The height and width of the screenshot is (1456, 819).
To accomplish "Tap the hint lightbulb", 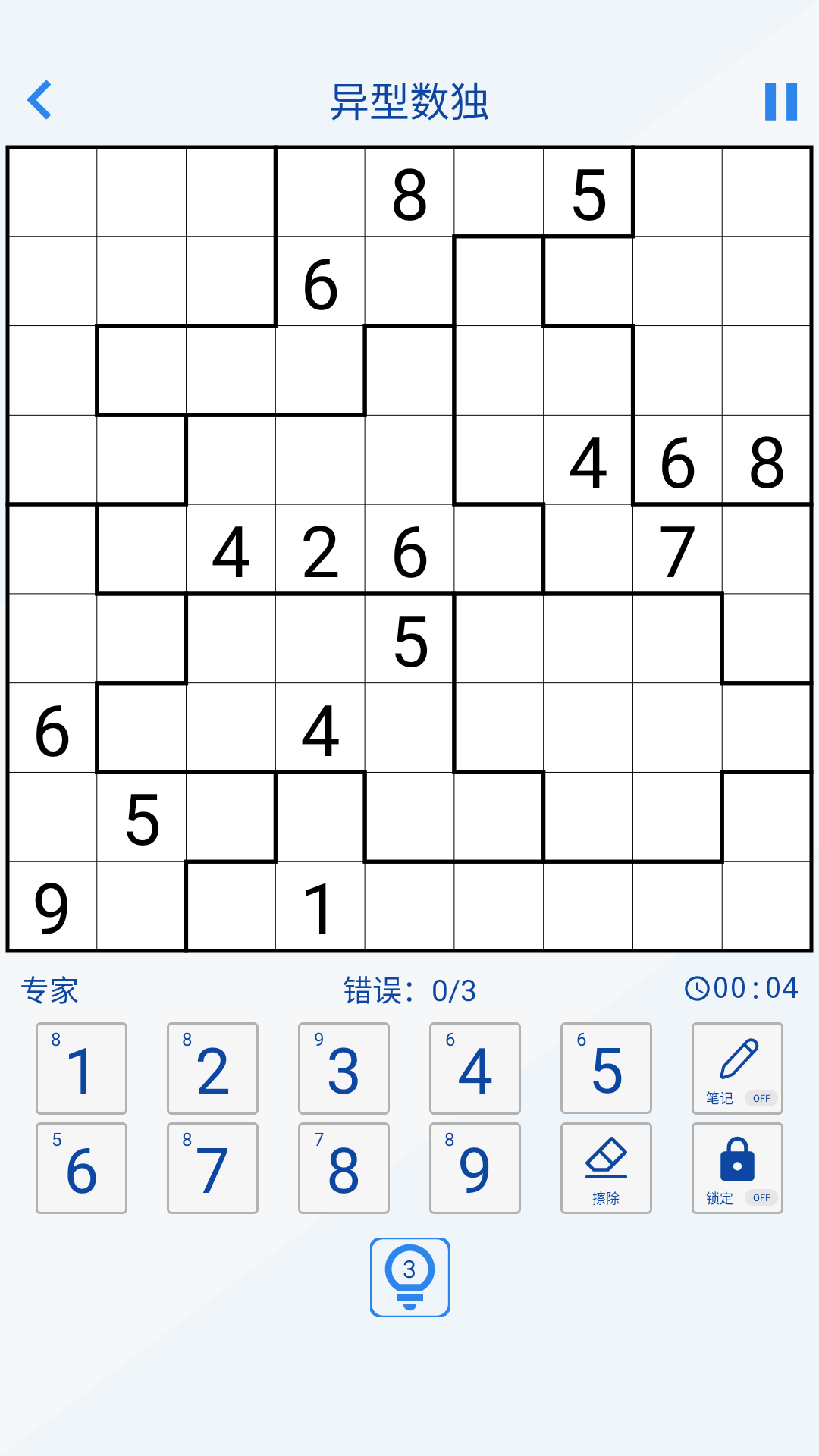I will [x=409, y=1277].
